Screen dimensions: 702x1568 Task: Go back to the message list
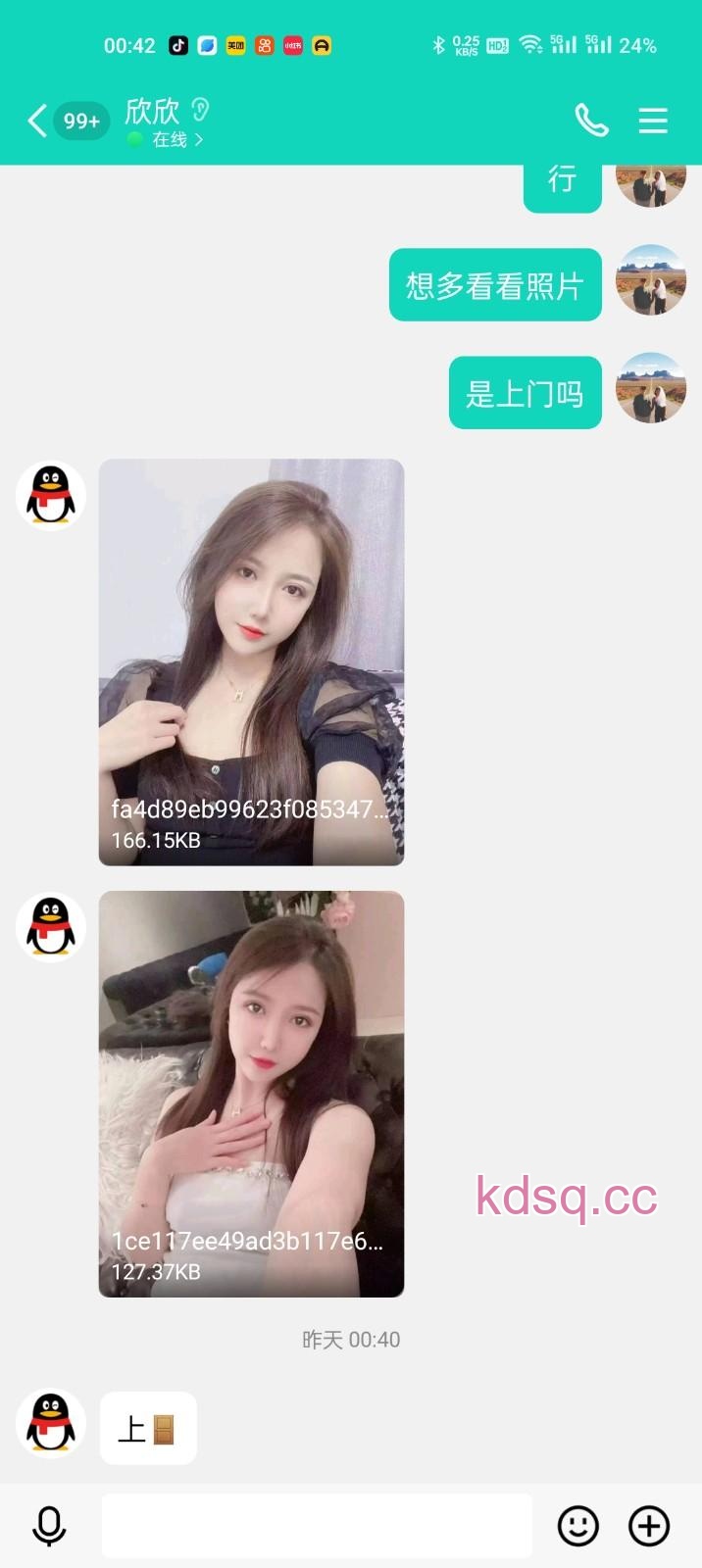(37, 122)
